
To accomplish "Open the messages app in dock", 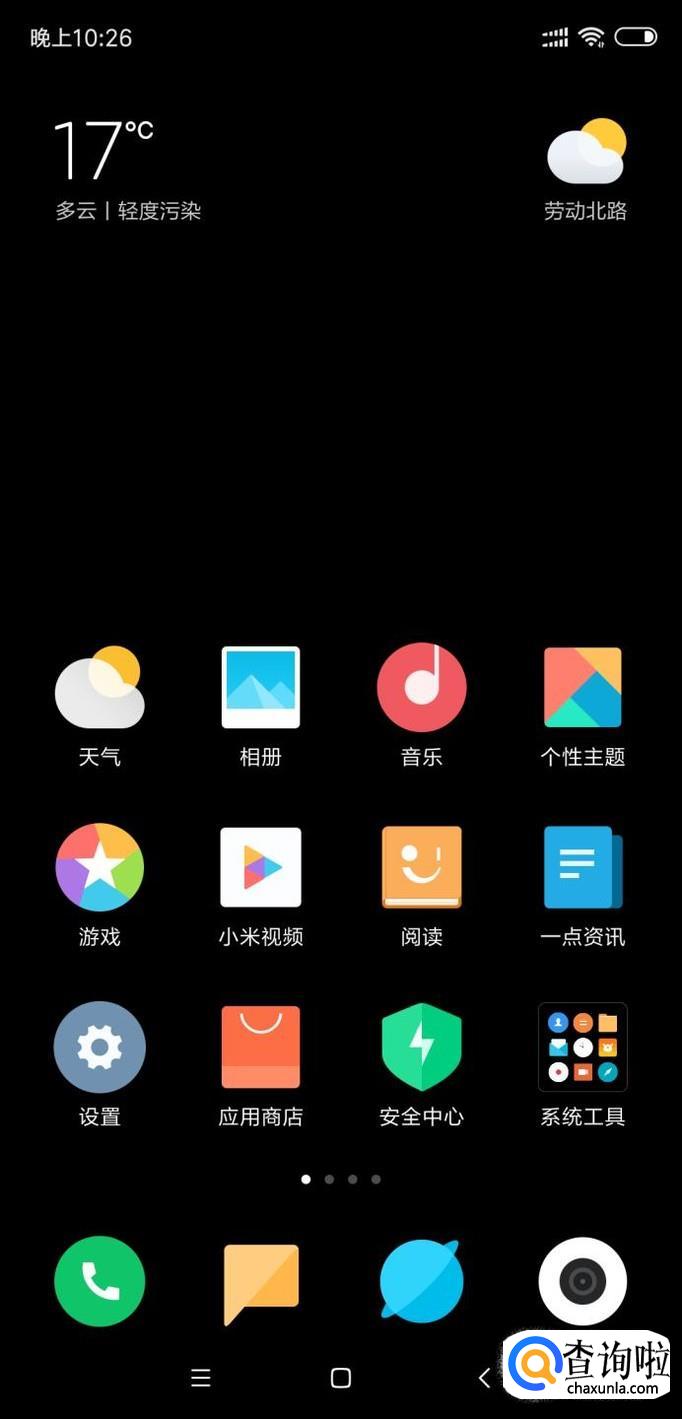I will [x=260, y=1281].
